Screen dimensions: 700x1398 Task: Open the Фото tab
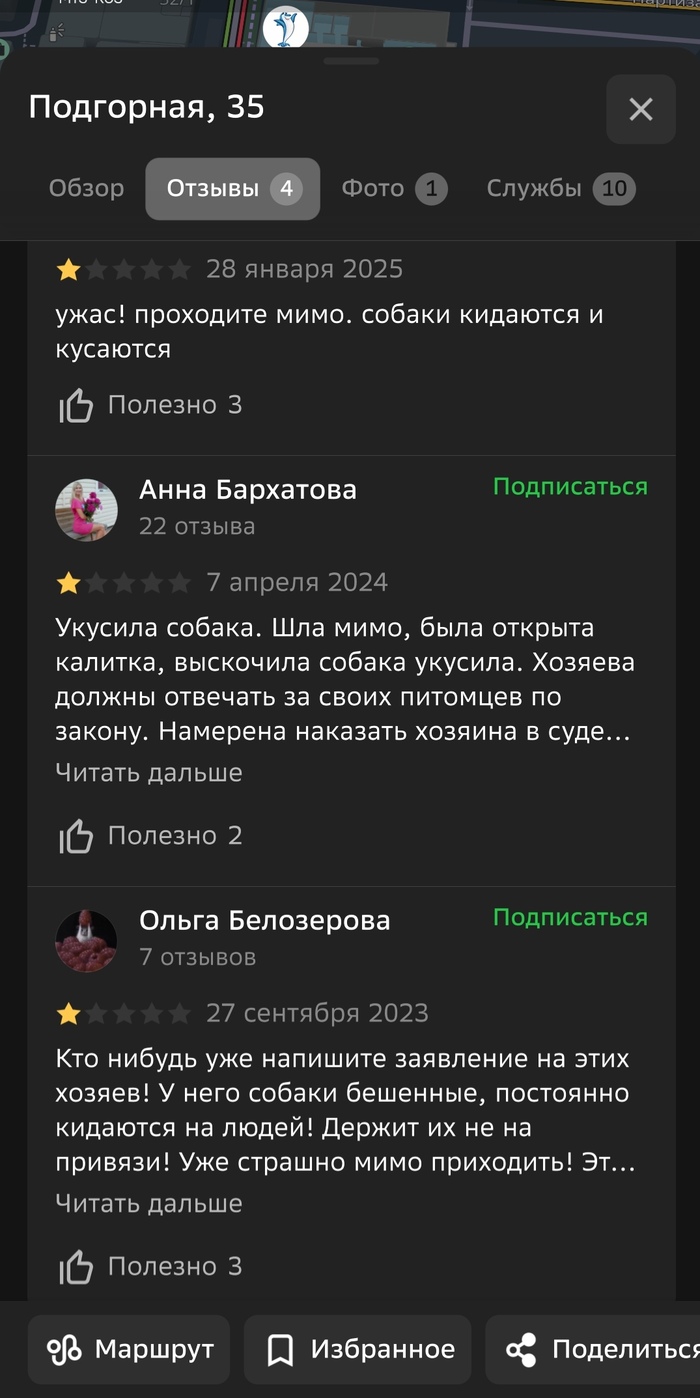tap(393, 188)
